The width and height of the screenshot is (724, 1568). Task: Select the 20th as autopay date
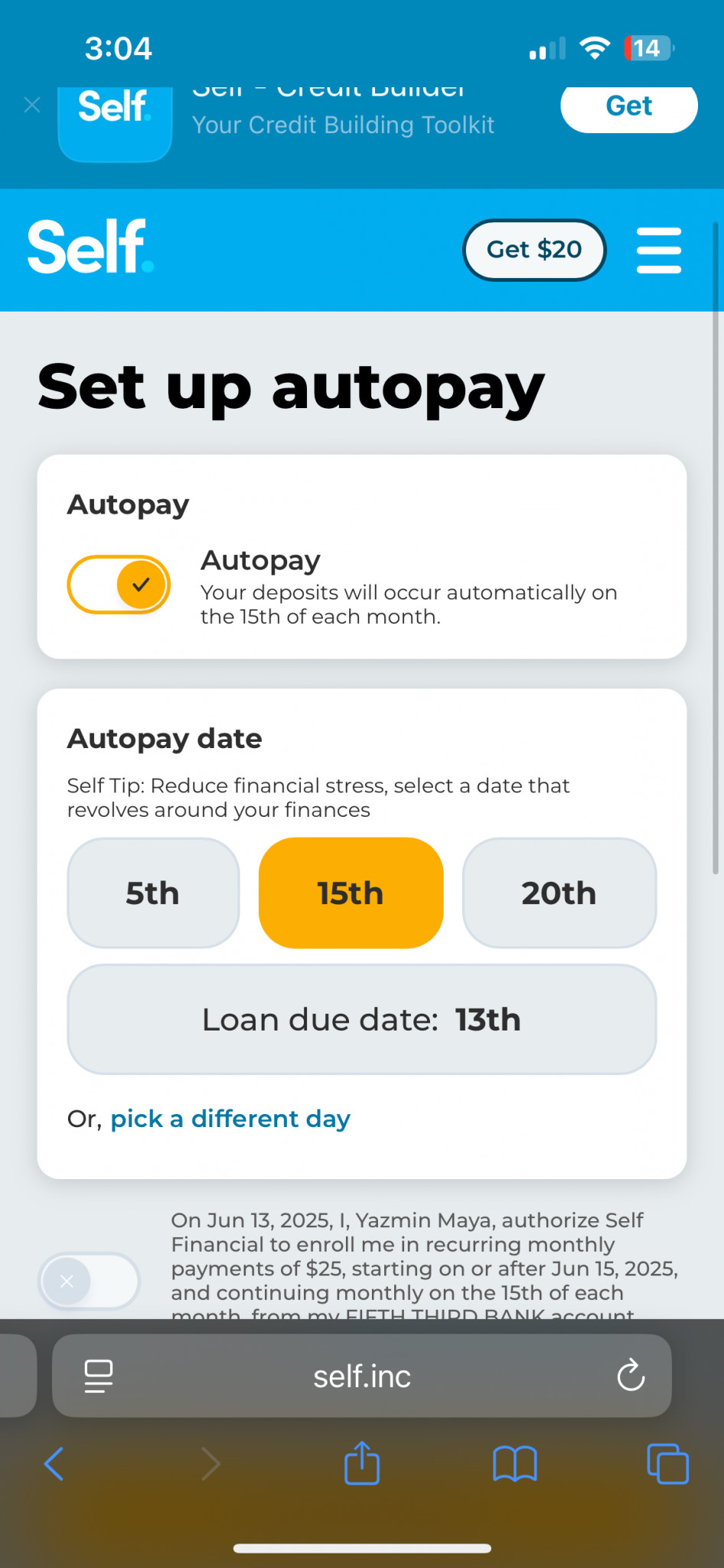tap(559, 893)
